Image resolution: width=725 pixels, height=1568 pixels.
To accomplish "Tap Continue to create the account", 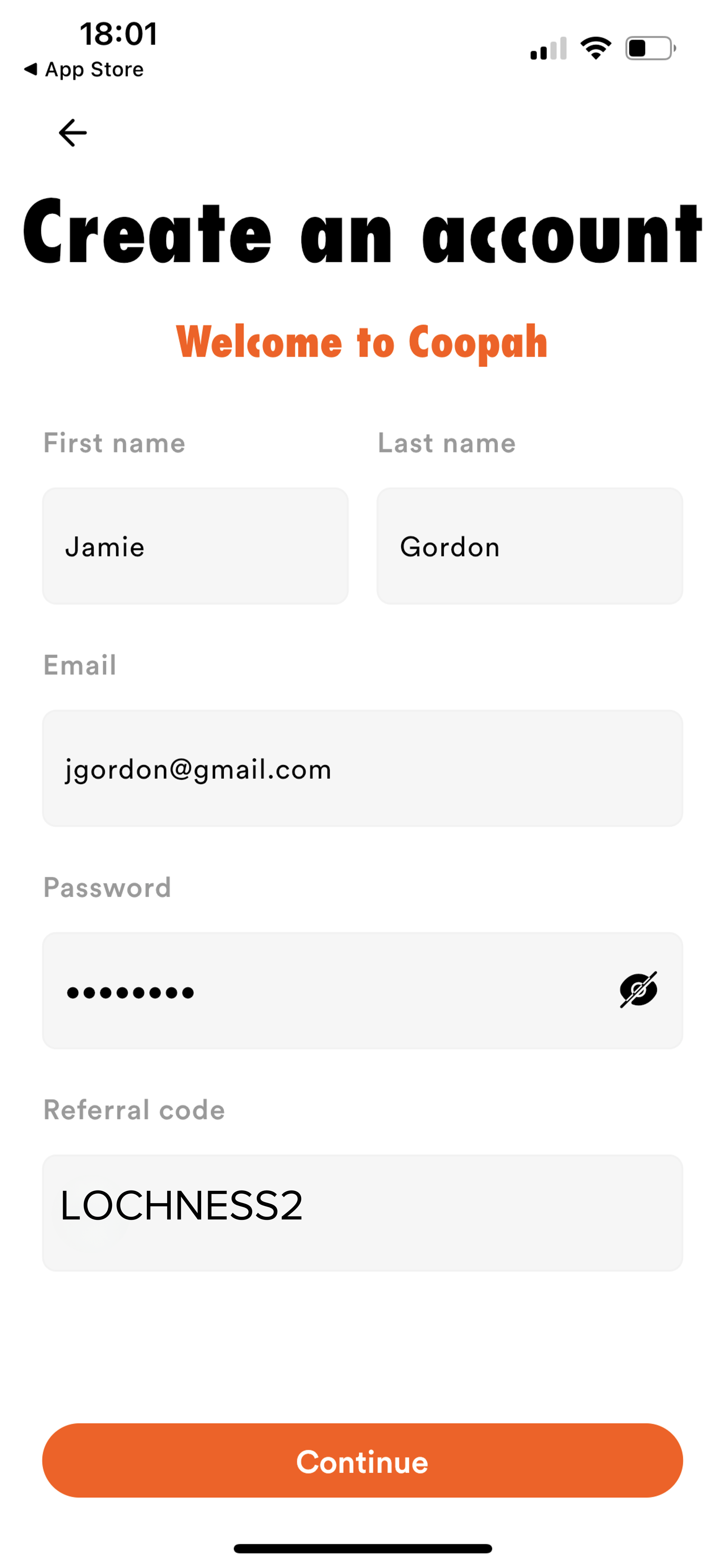I will coord(362,1461).
